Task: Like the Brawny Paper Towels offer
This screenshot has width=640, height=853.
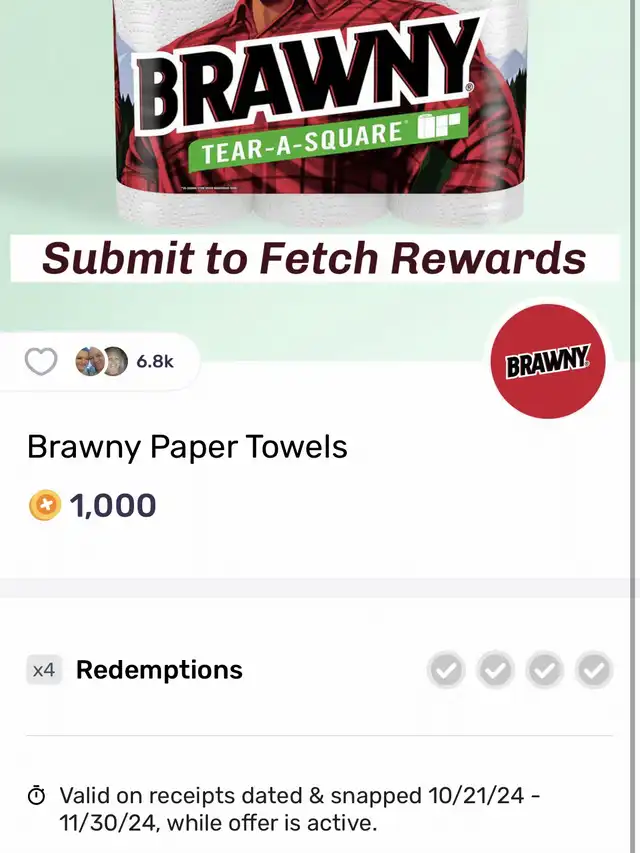Action: coord(41,362)
